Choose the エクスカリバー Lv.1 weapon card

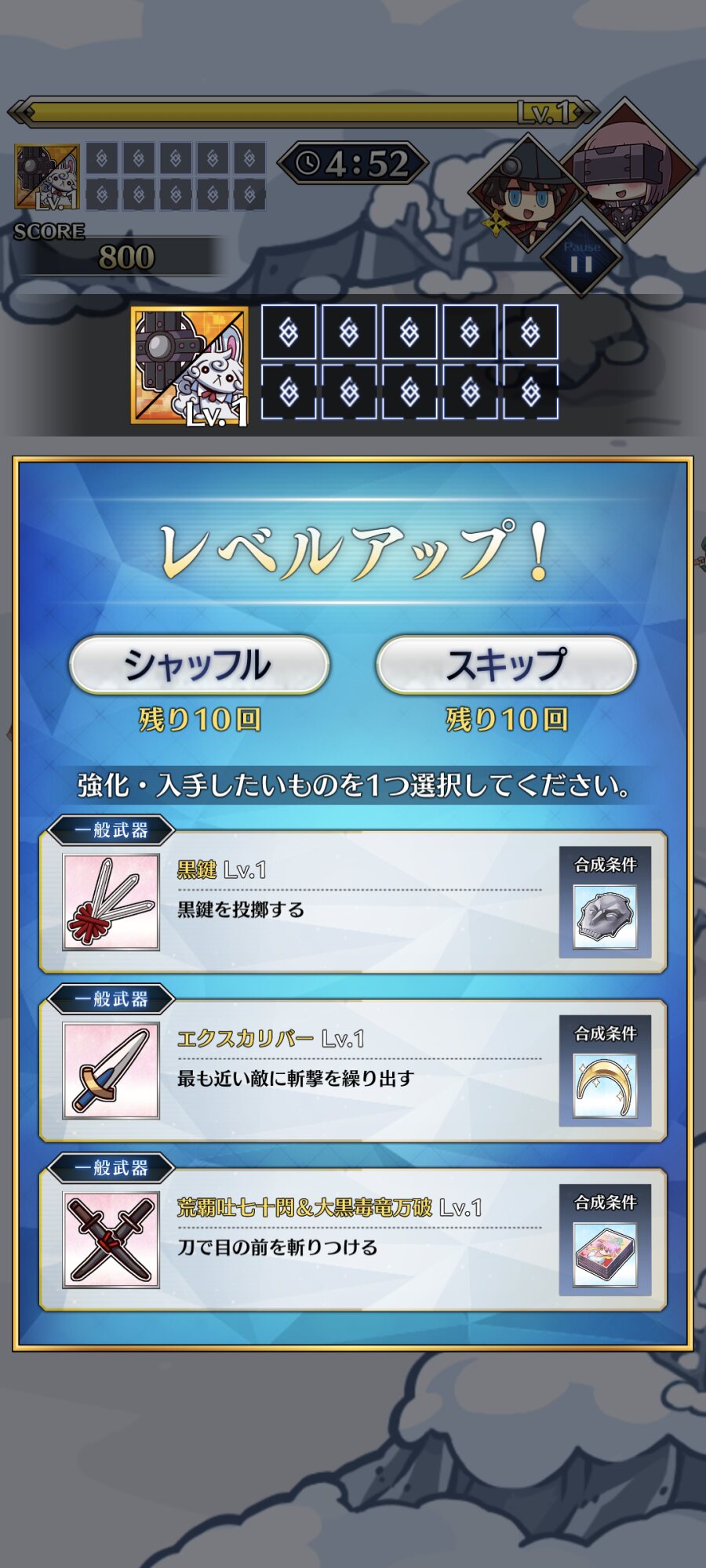353,1070
